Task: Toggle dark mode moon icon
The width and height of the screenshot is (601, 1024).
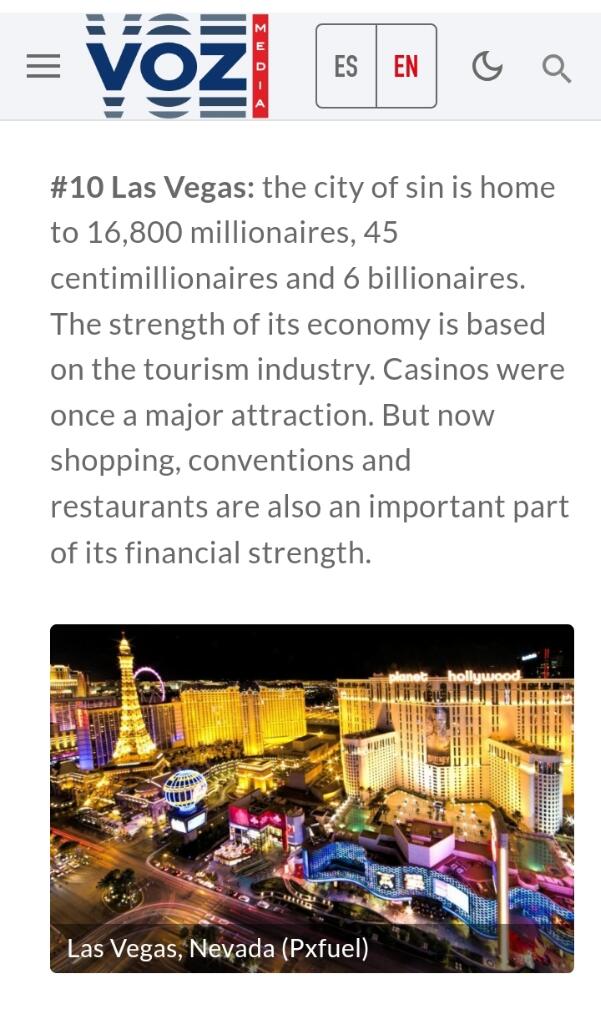Action: (487, 67)
